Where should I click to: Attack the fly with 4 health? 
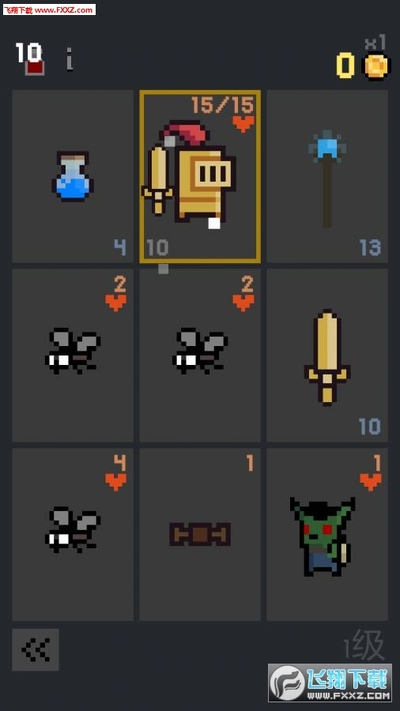[73, 534]
